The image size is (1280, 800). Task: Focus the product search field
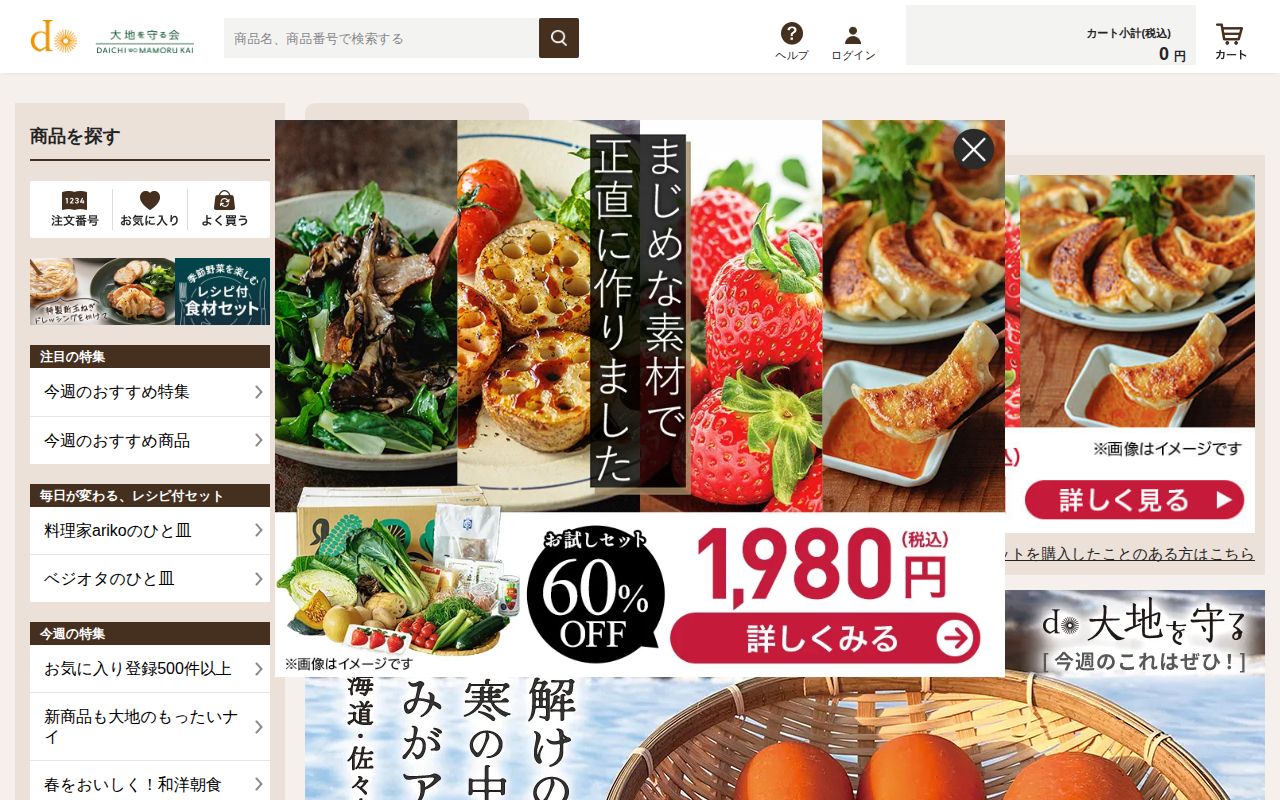tap(381, 38)
